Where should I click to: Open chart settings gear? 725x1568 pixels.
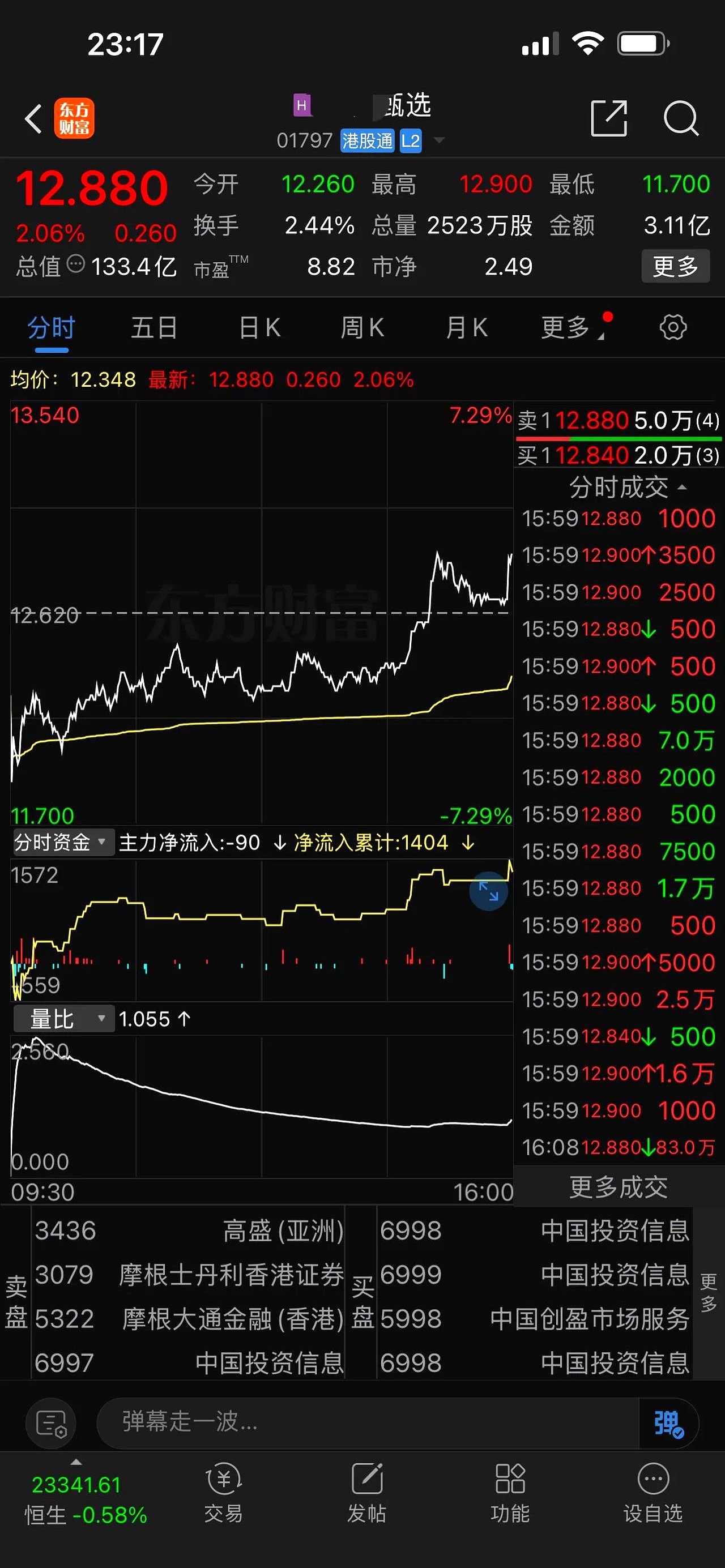673,328
